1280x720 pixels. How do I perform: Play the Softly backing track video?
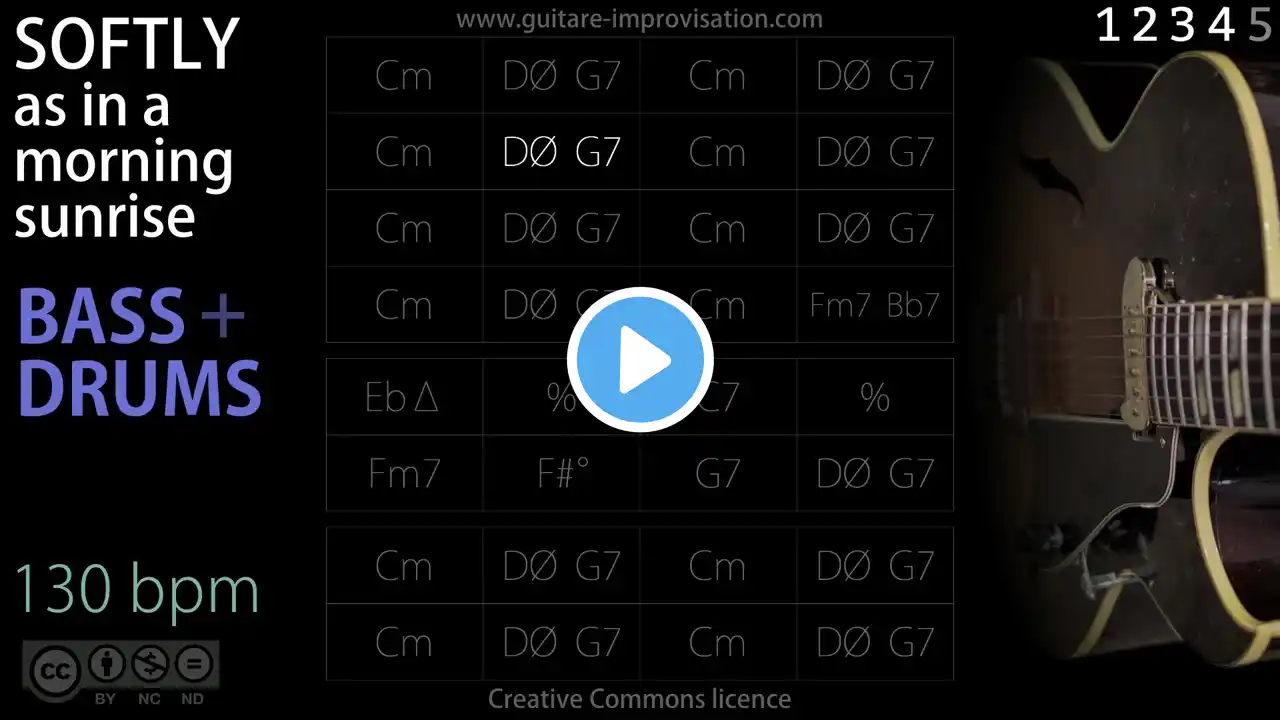[x=640, y=360]
